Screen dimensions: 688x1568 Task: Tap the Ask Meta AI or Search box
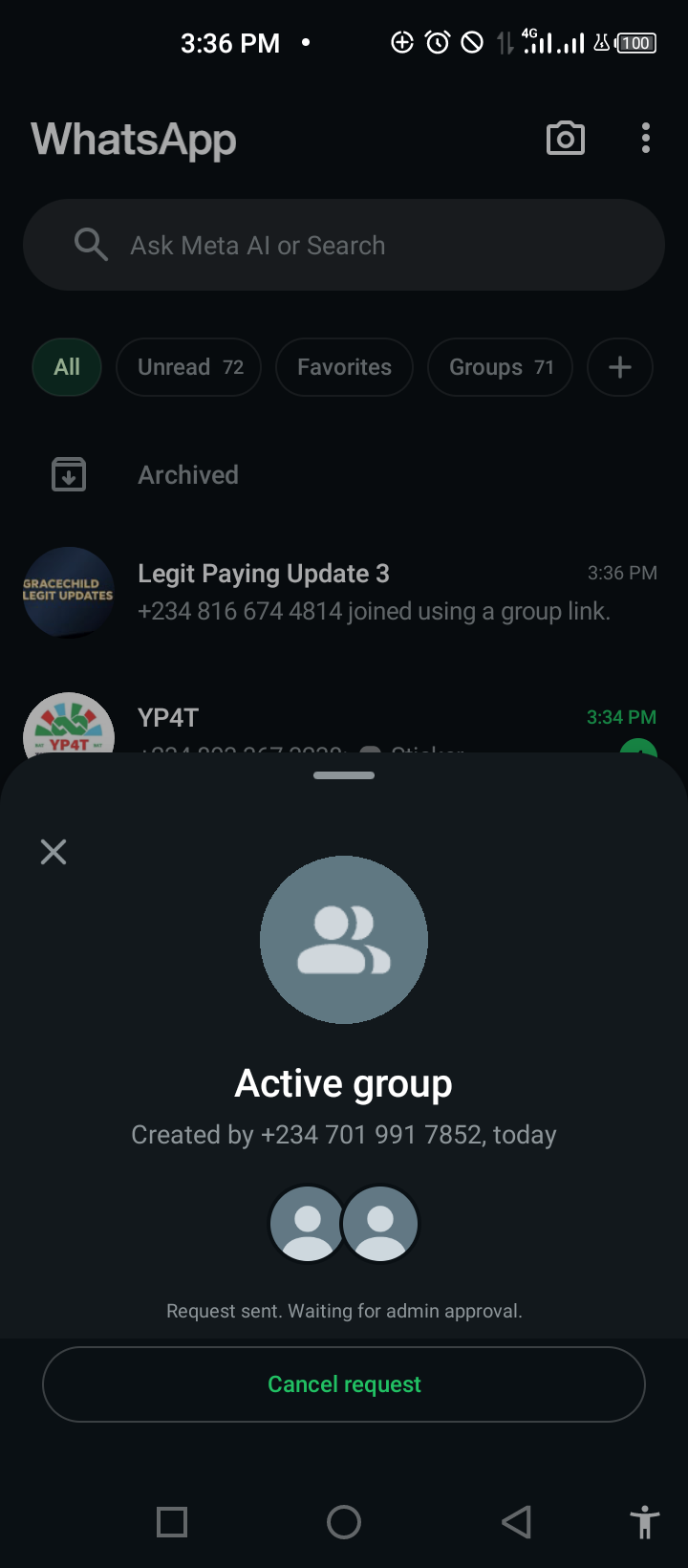pos(344,246)
